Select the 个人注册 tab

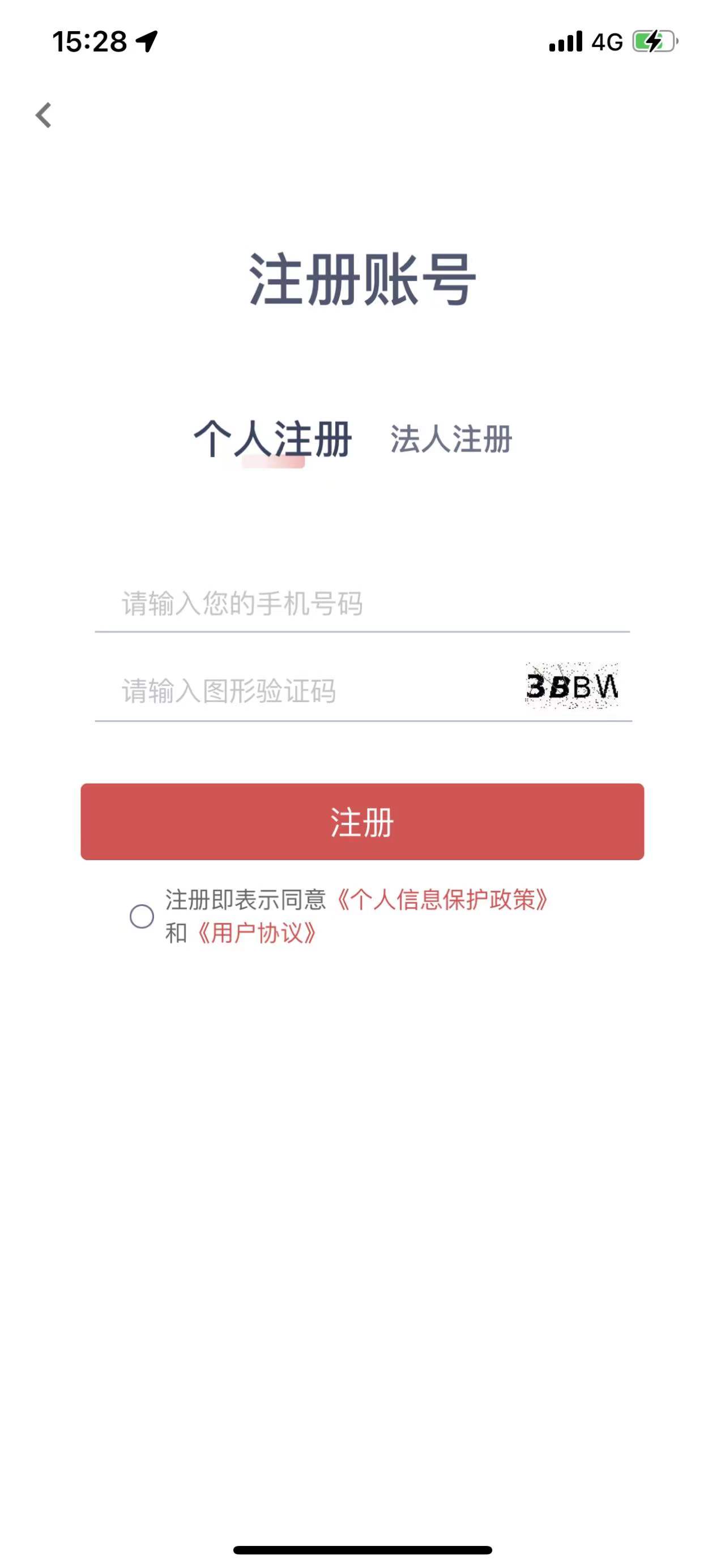[x=272, y=439]
